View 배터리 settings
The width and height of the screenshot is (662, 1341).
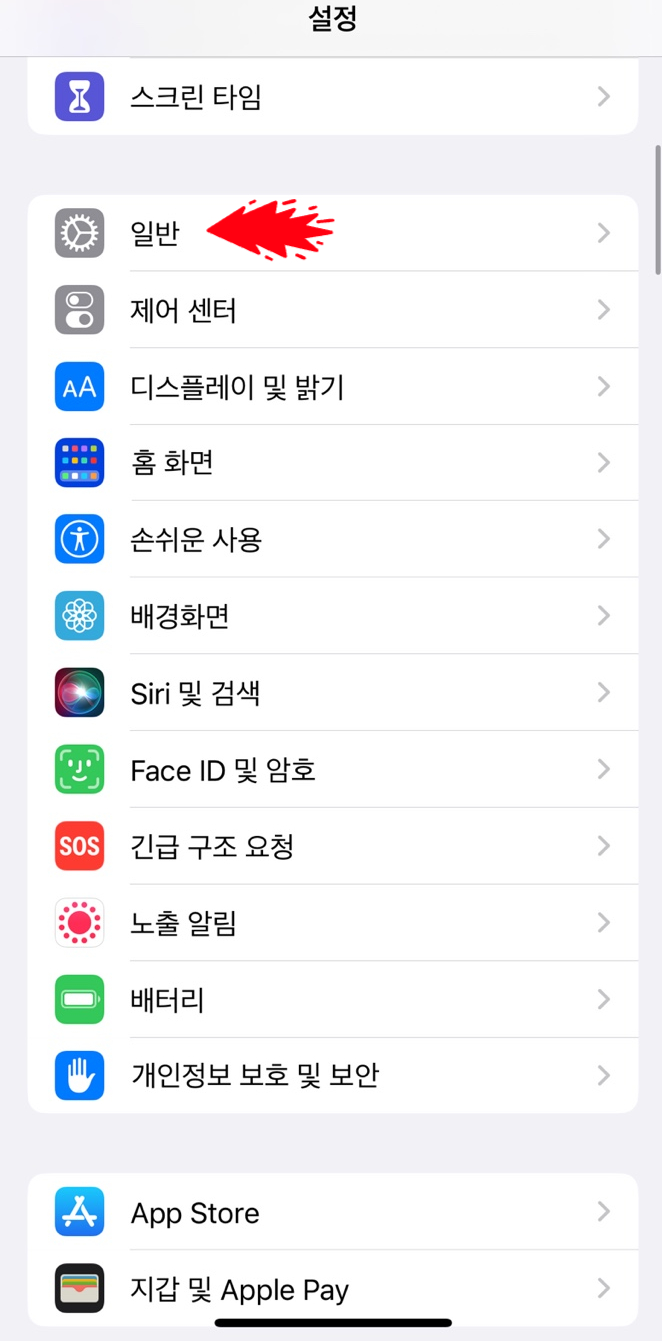coord(167,1000)
